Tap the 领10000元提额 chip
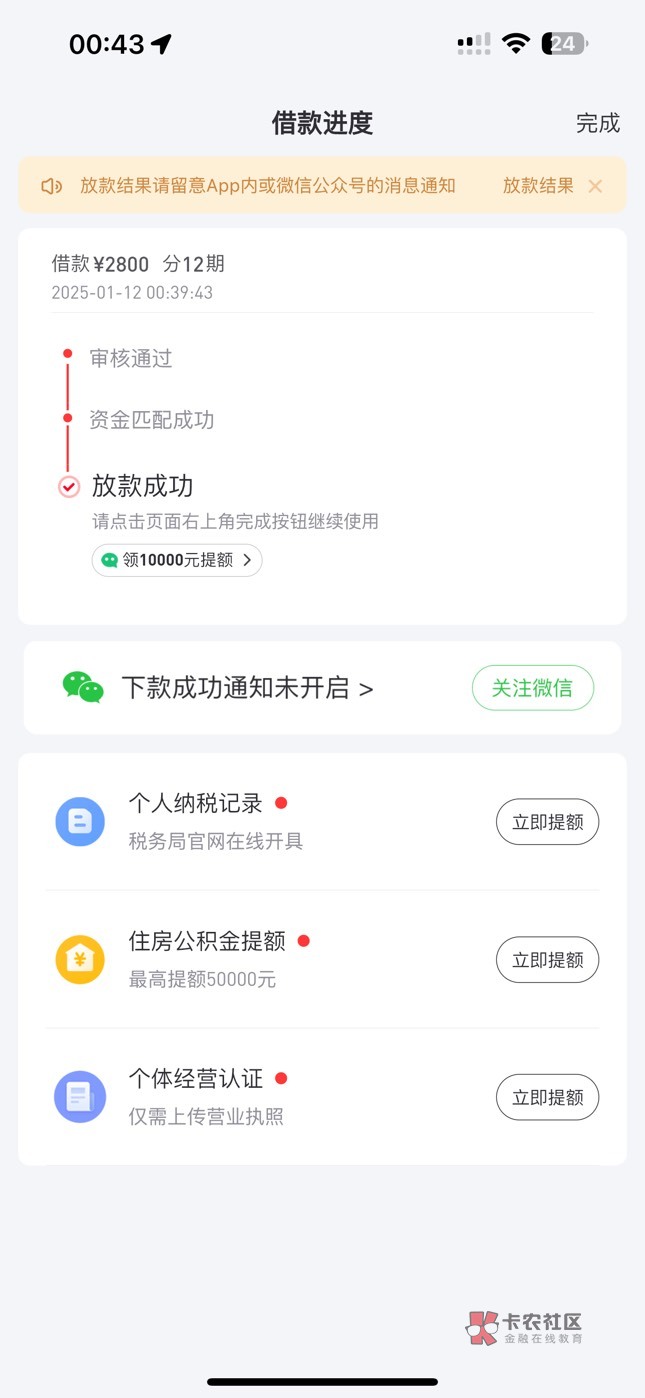Viewport: 645px width, 1398px height. click(x=177, y=560)
